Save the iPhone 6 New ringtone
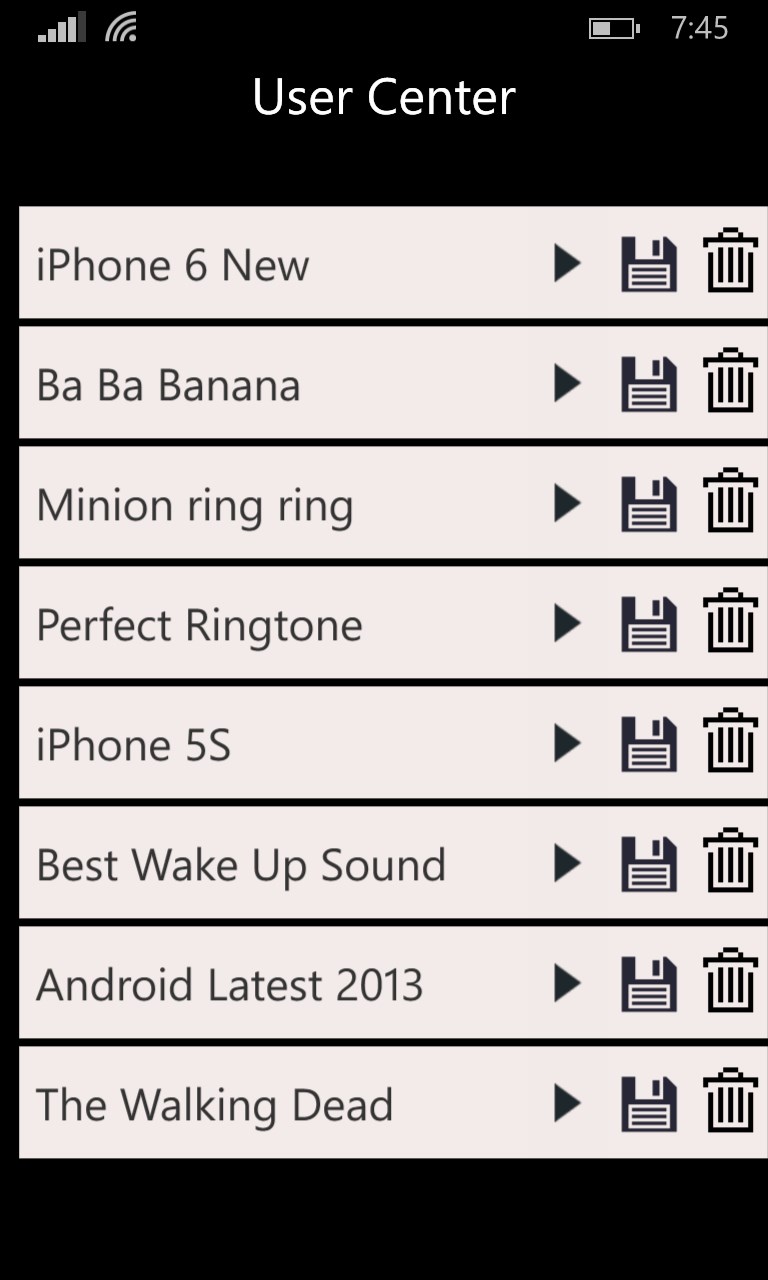 pyautogui.click(x=649, y=264)
